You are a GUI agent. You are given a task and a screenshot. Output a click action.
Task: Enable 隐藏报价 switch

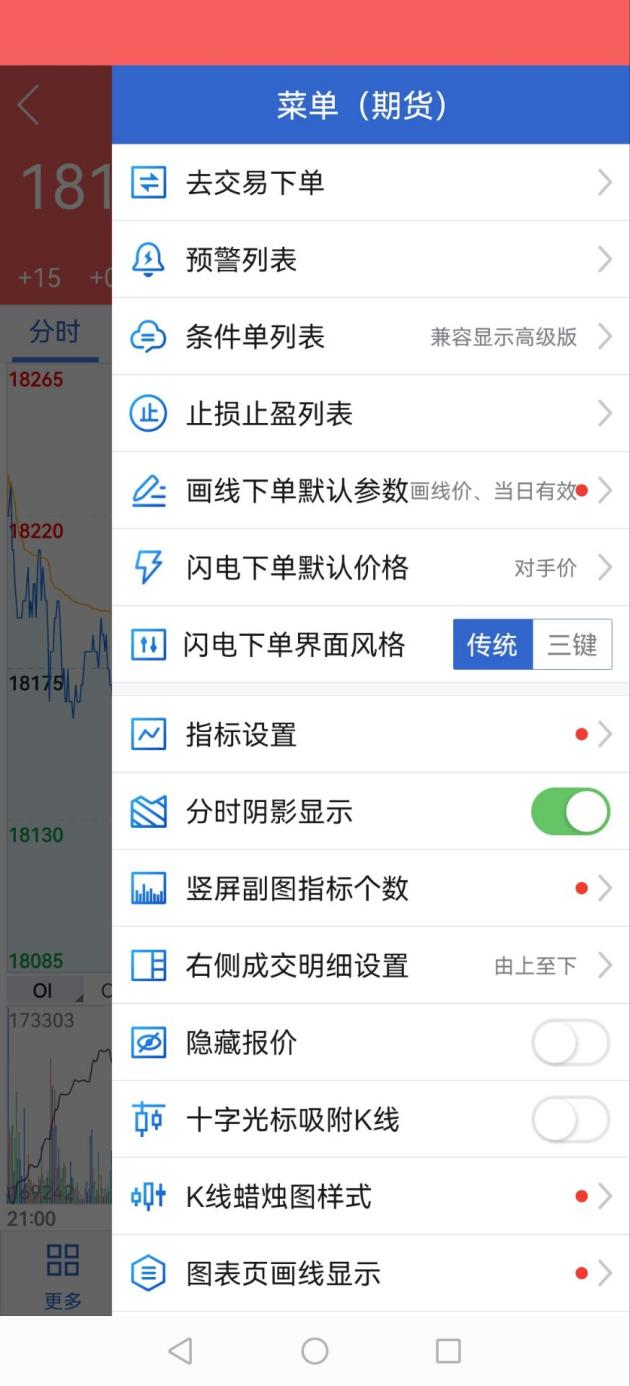[x=570, y=1043]
